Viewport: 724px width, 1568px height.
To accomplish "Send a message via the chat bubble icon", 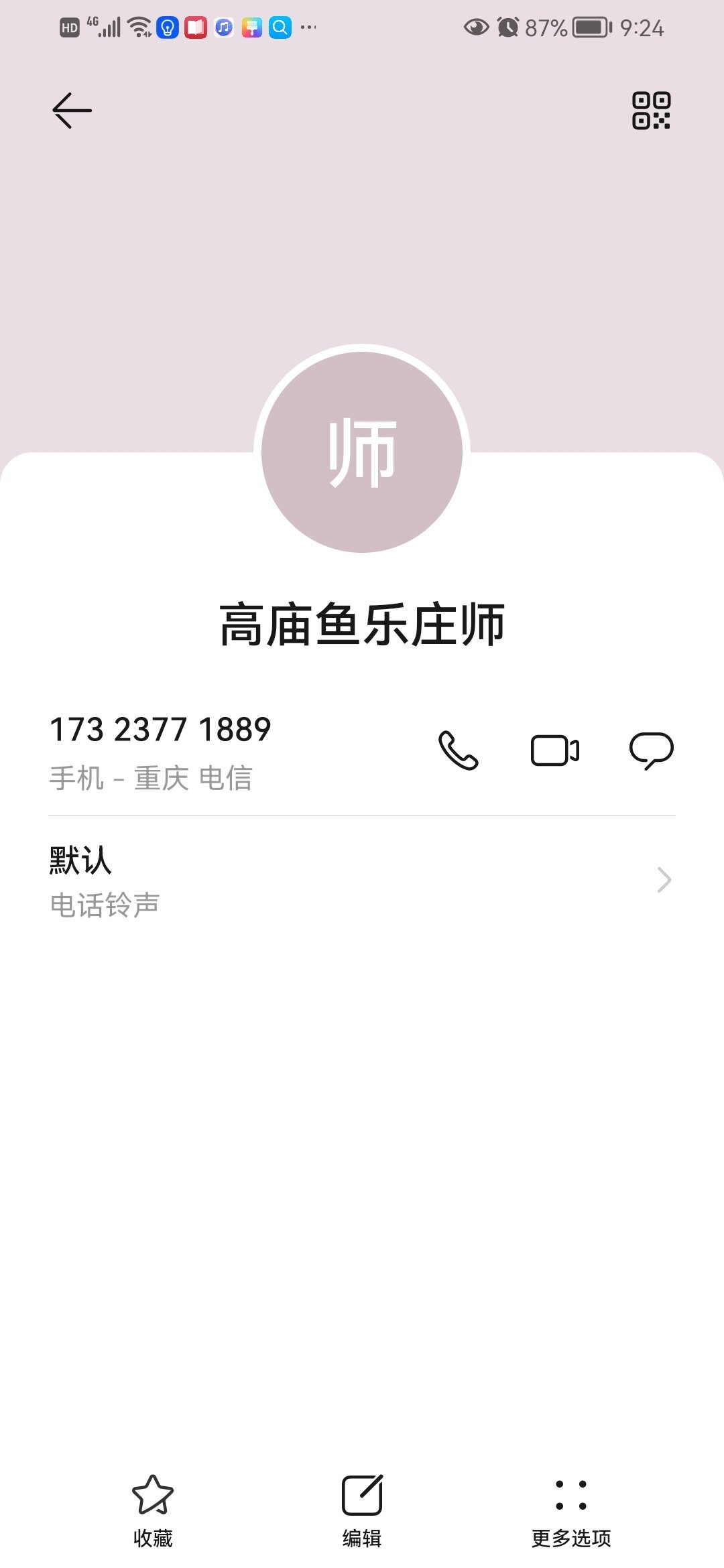I will click(651, 750).
